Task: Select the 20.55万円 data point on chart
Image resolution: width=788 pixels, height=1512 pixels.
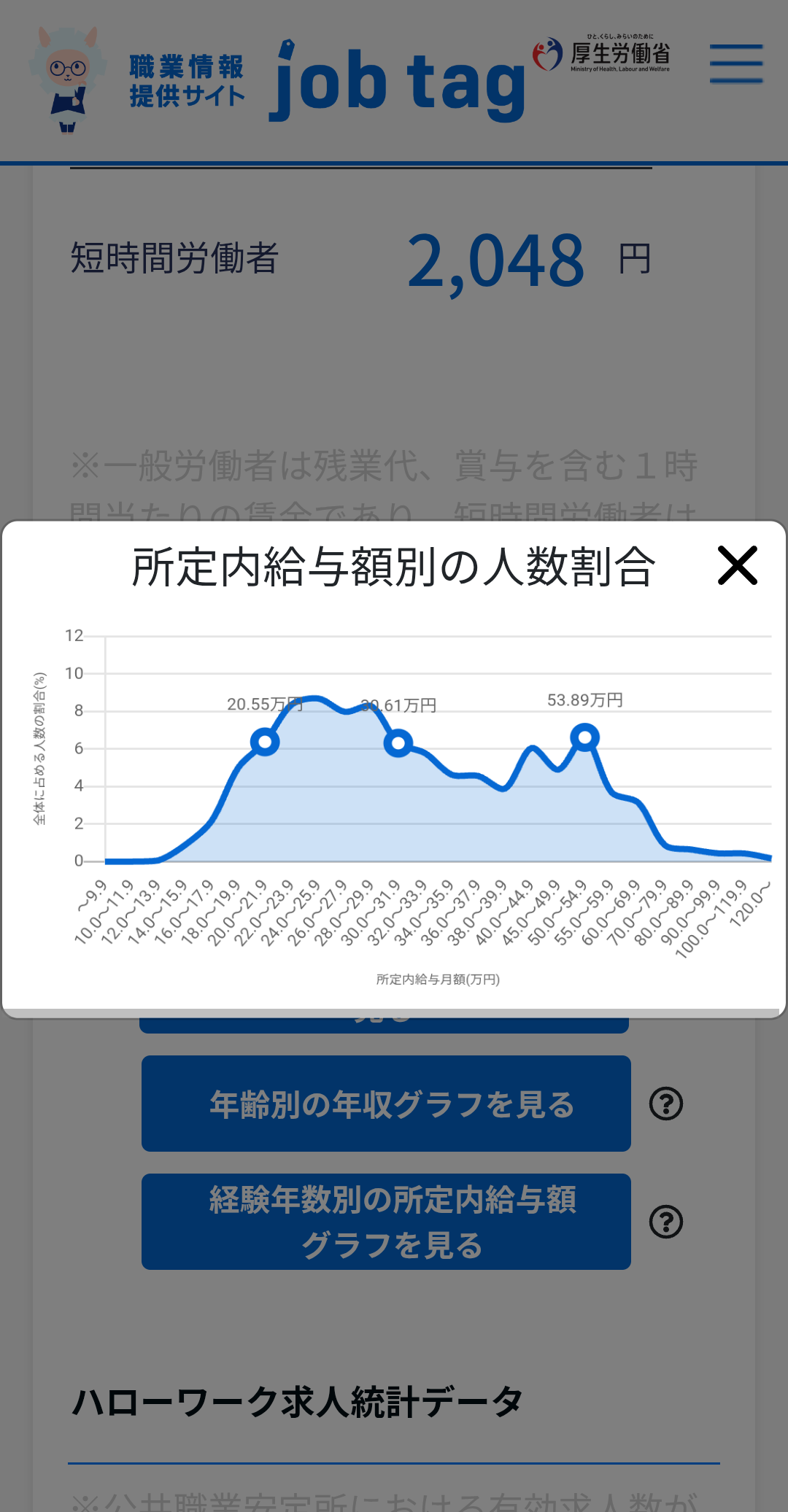Action: pyautogui.click(x=265, y=742)
